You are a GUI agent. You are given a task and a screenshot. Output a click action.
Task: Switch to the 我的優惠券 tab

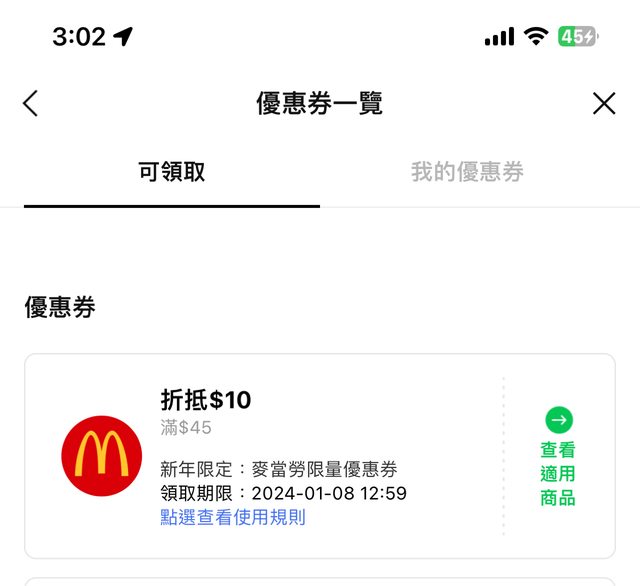point(467,172)
